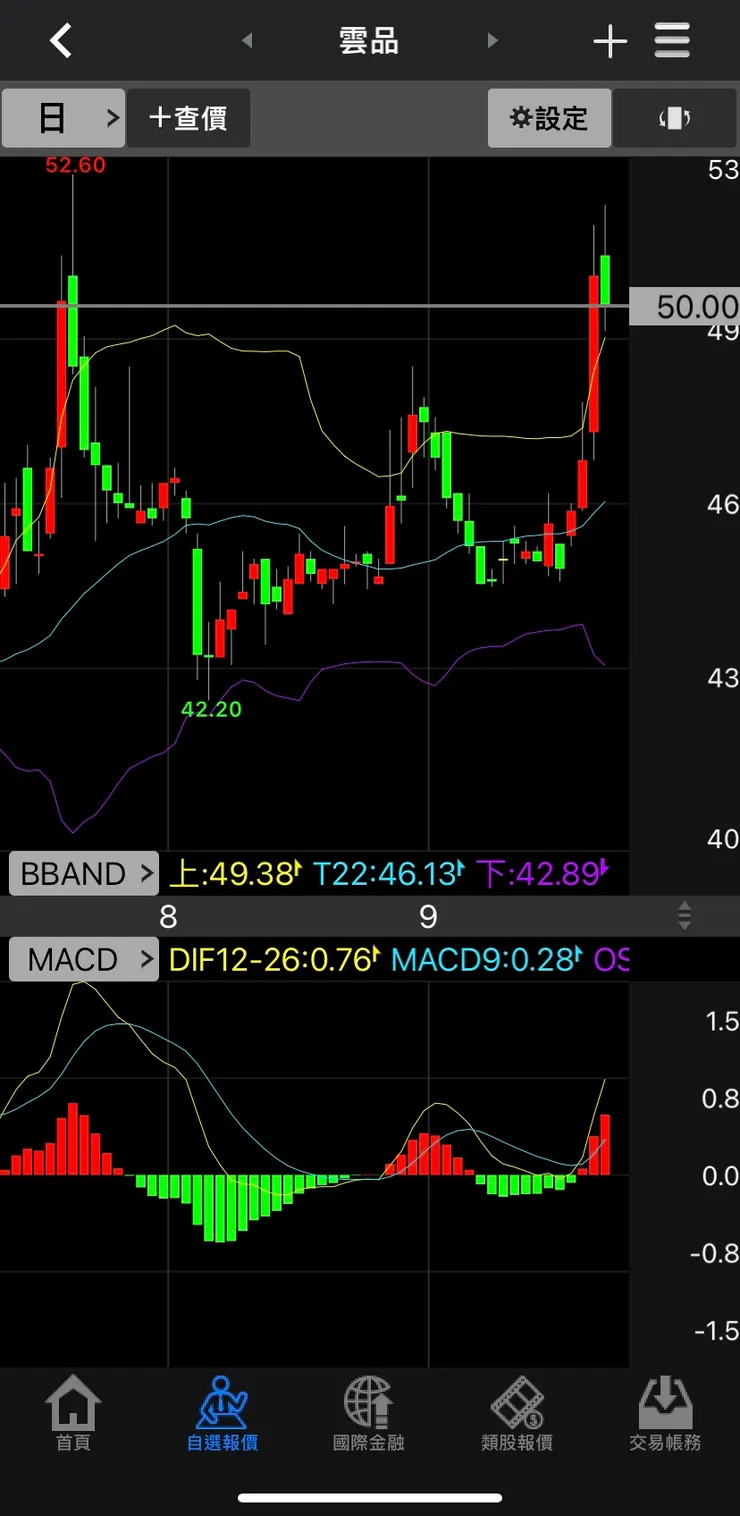Open the 自選報價 watchlist tab
This screenshot has height=1516, width=740.
tap(222, 1414)
